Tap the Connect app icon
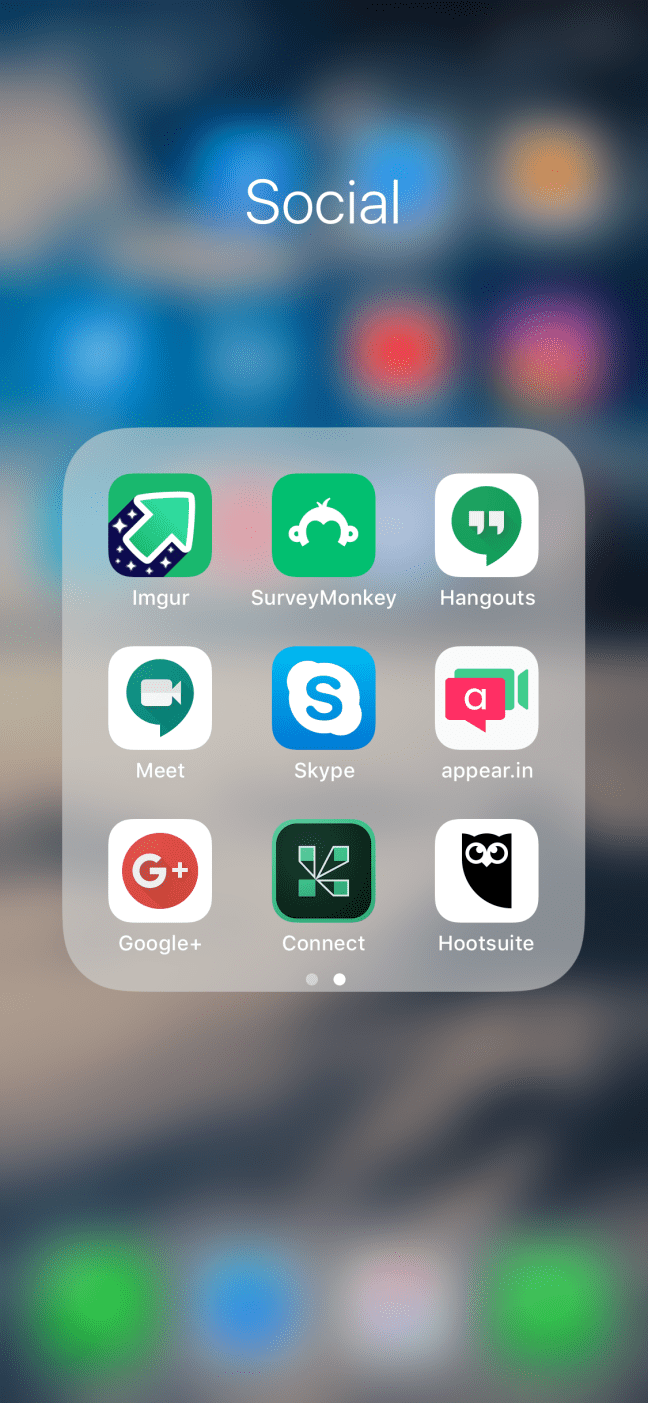This screenshot has height=1403, width=648. (x=324, y=871)
